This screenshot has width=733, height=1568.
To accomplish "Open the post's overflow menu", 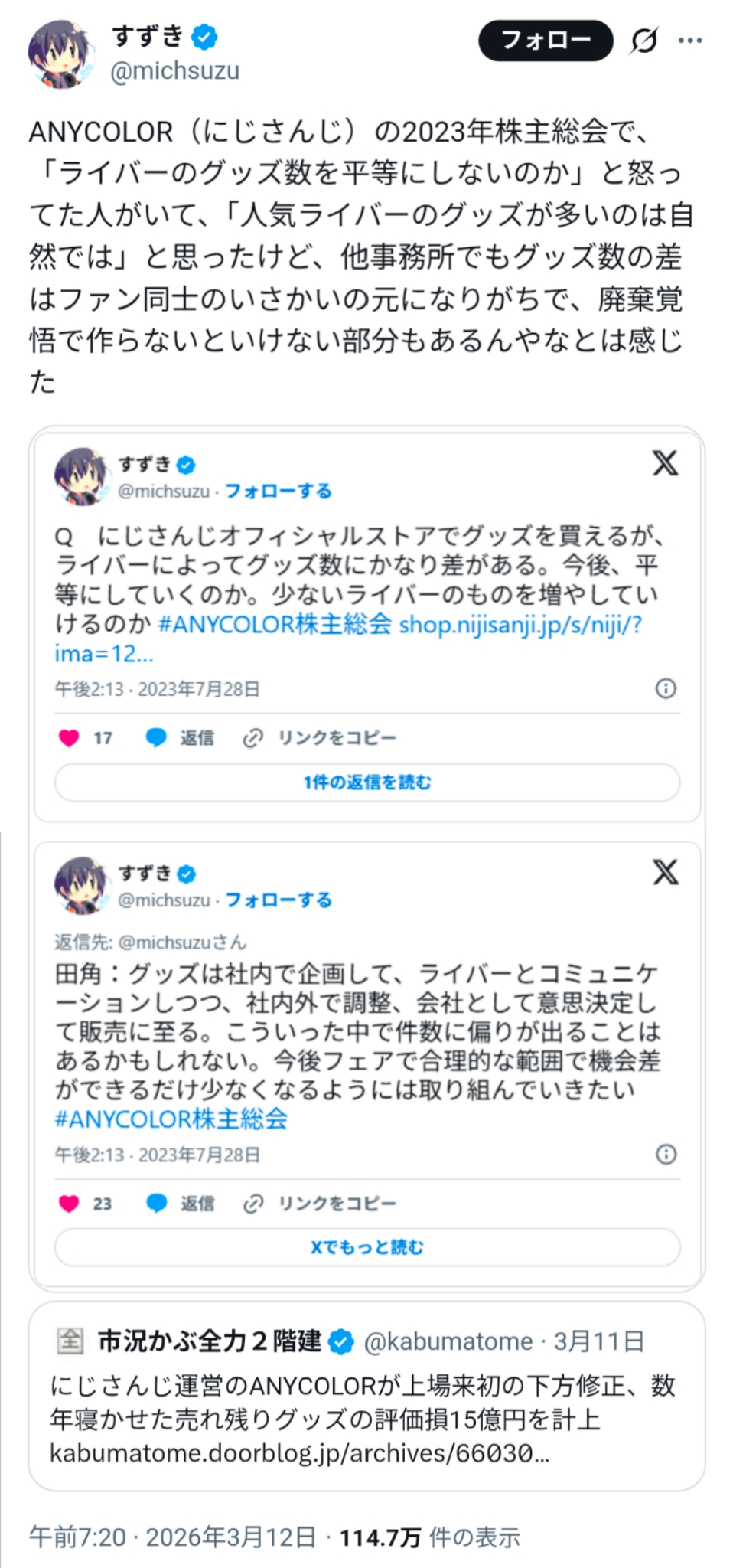I will pyautogui.click(x=690, y=41).
